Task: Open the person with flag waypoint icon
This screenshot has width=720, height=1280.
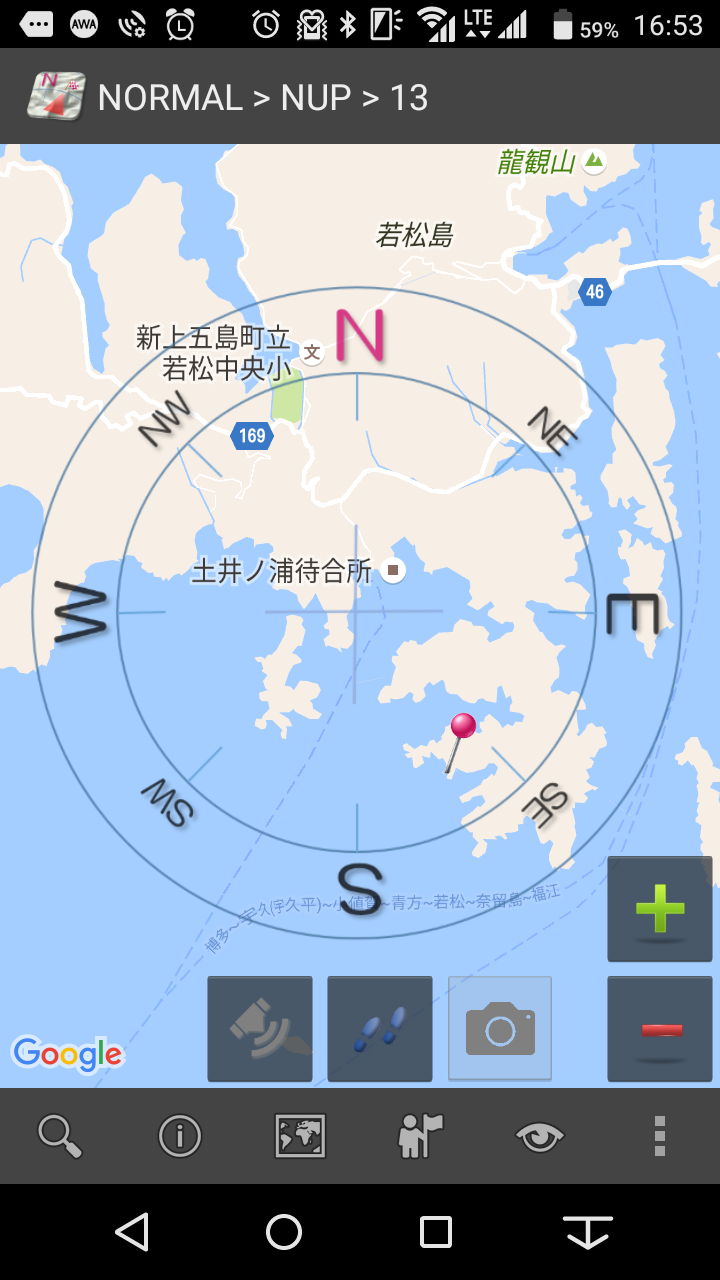Action: pos(420,1136)
